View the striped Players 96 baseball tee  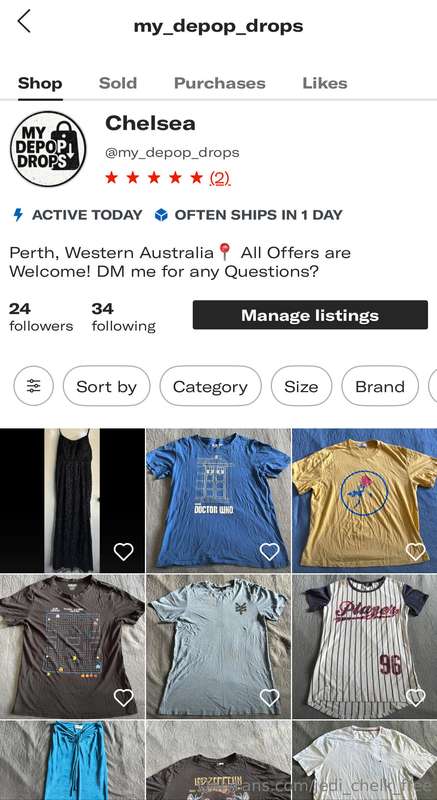[x=364, y=646]
